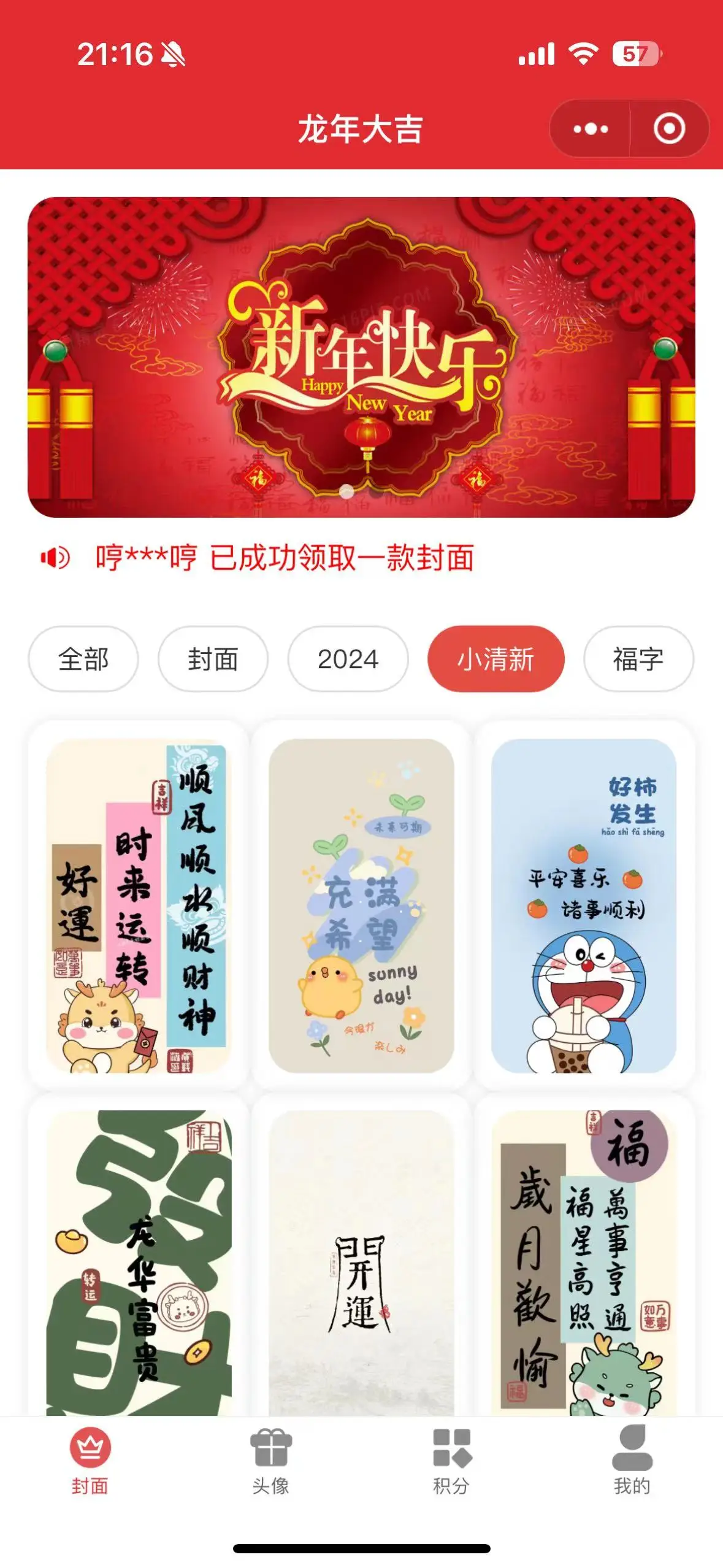Open the 好柿发生 Doraemon cover
The image size is (723, 1568).
(583, 905)
